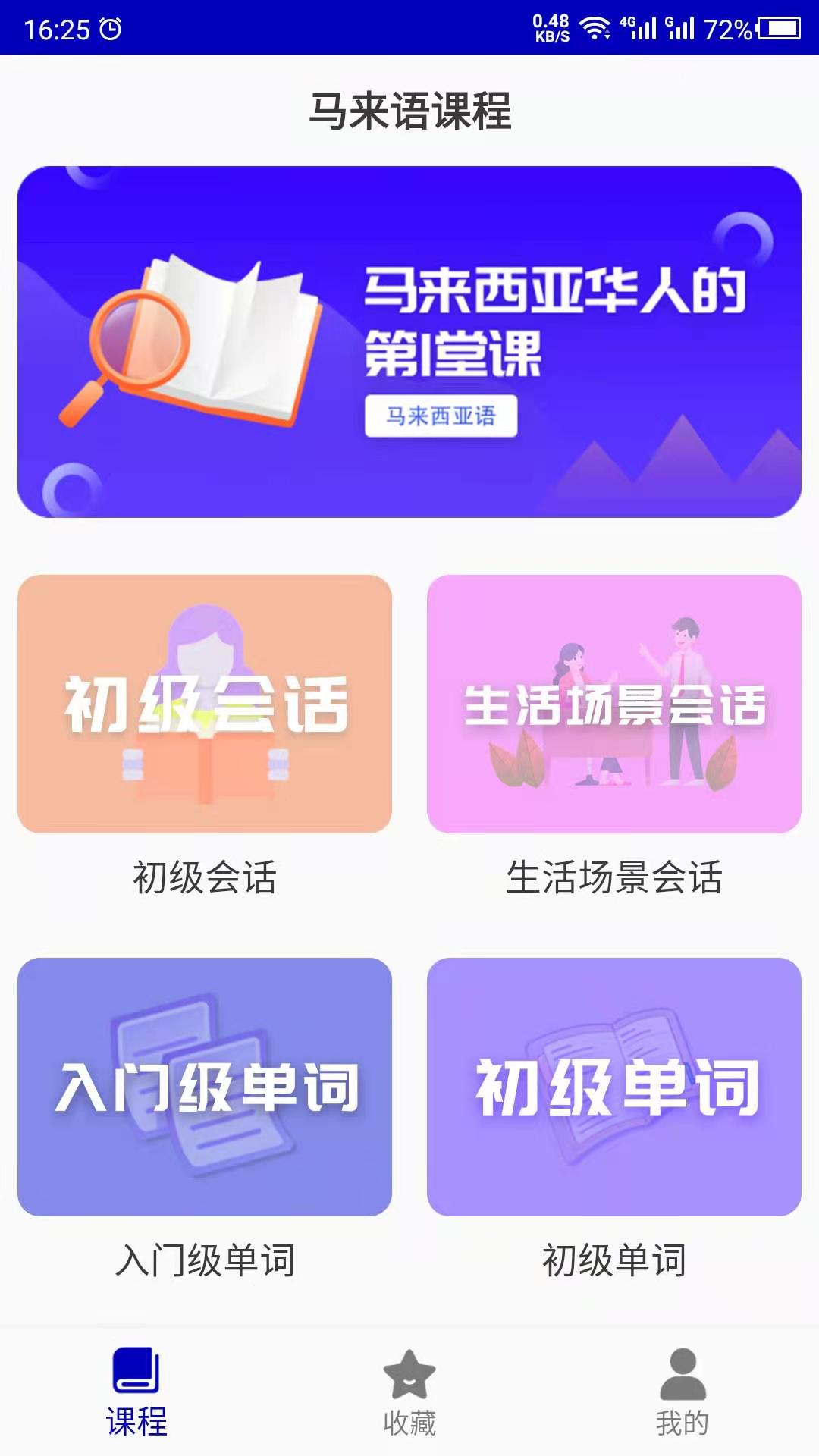Screen dimensions: 819x1456
Task: Open the 生活场景会话 course card
Action: click(x=614, y=704)
